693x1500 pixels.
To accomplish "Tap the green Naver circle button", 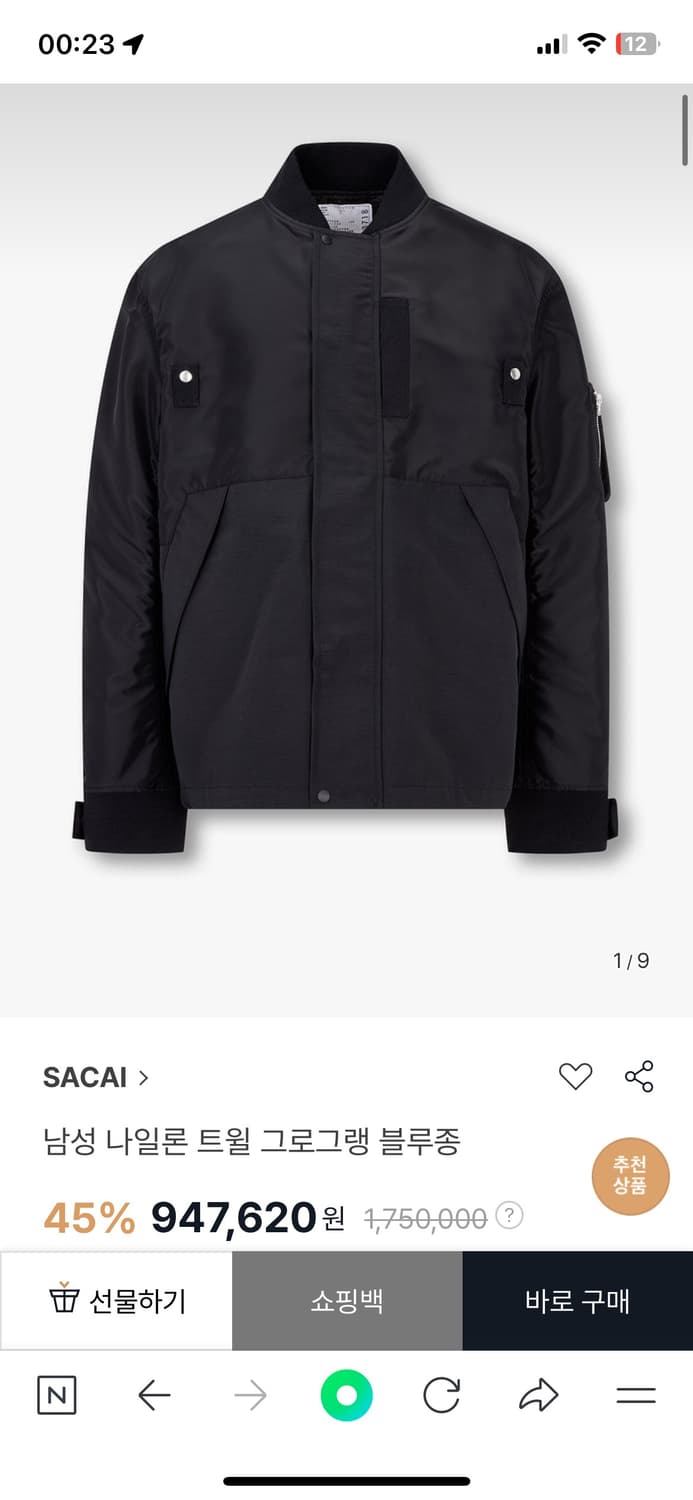I will pyautogui.click(x=346, y=1395).
